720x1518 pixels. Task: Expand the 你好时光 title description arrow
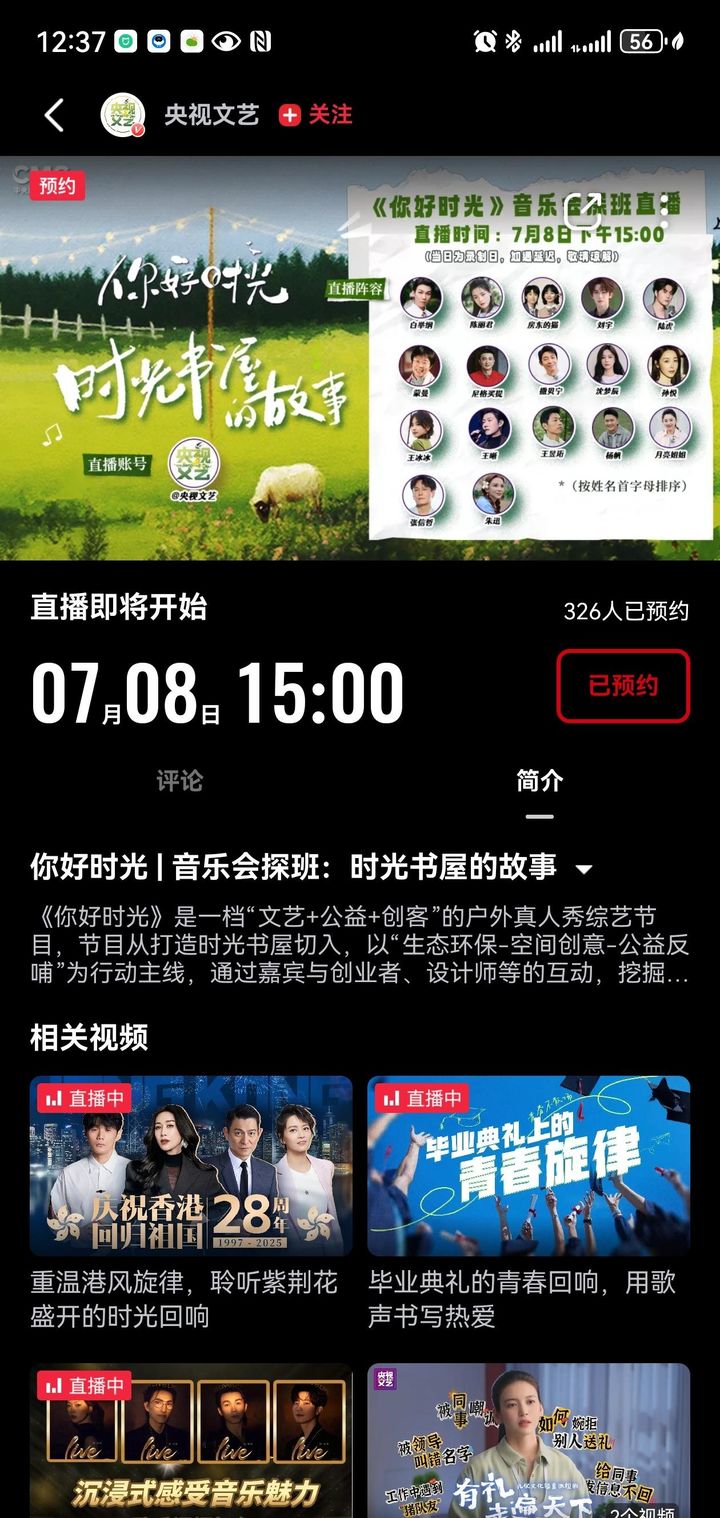click(x=584, y=868)
